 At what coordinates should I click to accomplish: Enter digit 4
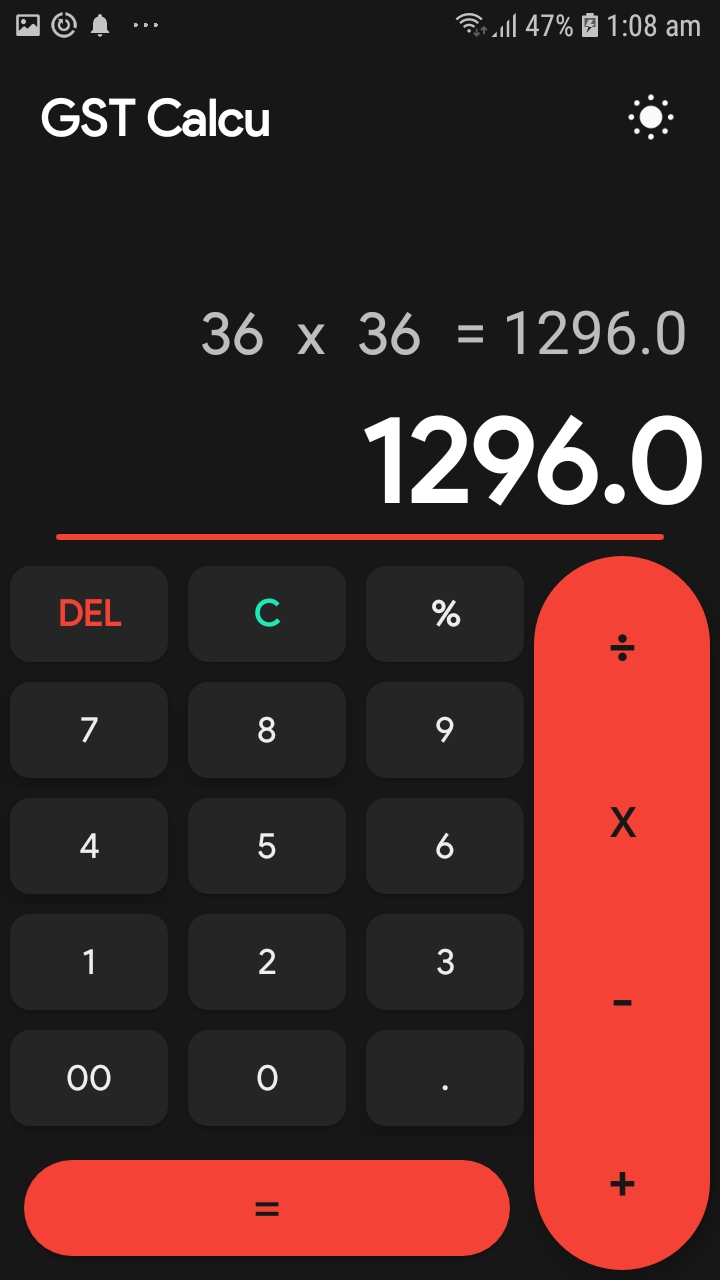tap(89, 846)
